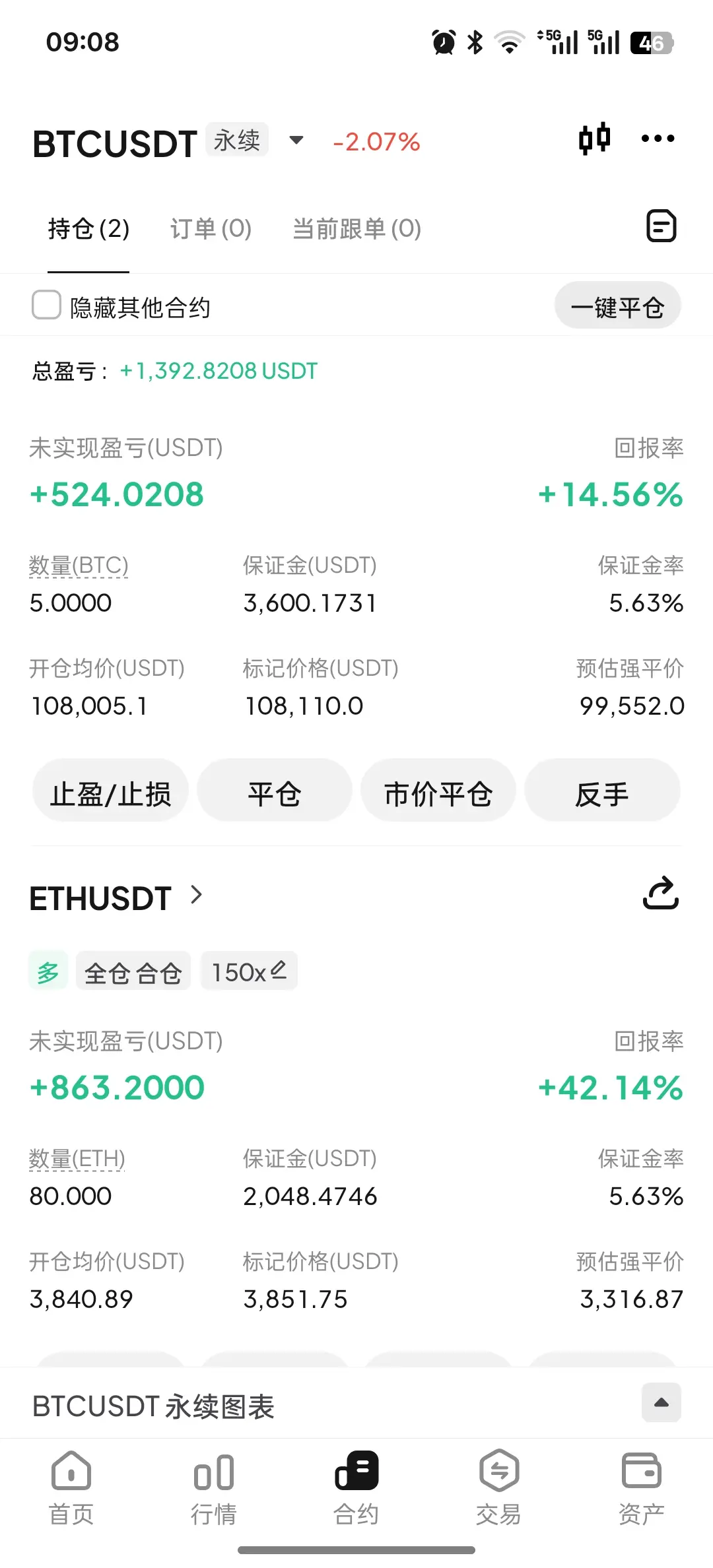The height and width of the screenshot is (1568, 713).
Task: Open the order history document icon
Action: [x=661, y=226]
